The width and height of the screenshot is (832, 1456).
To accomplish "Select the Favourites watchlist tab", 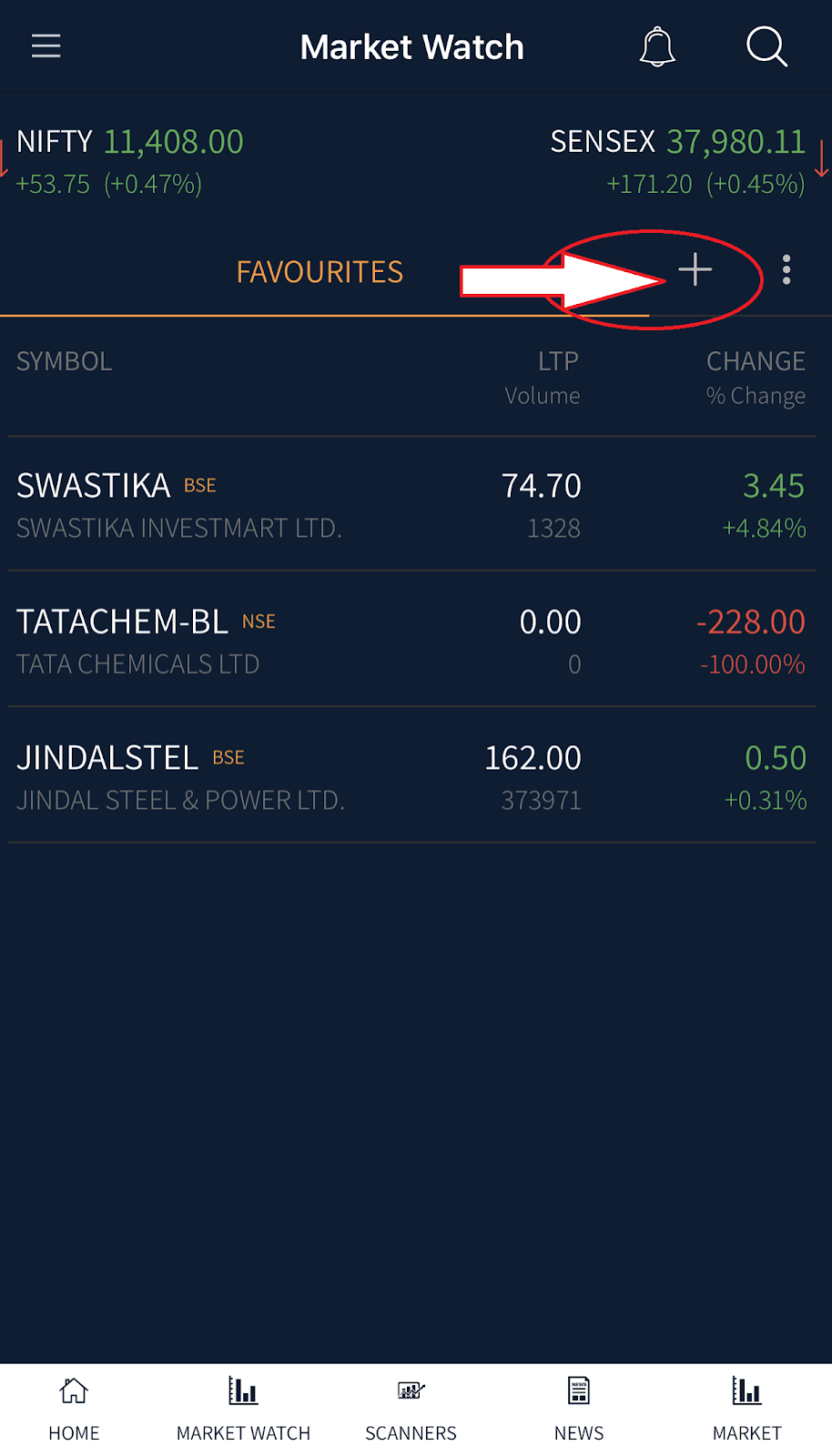I will [x=320, y=272].
